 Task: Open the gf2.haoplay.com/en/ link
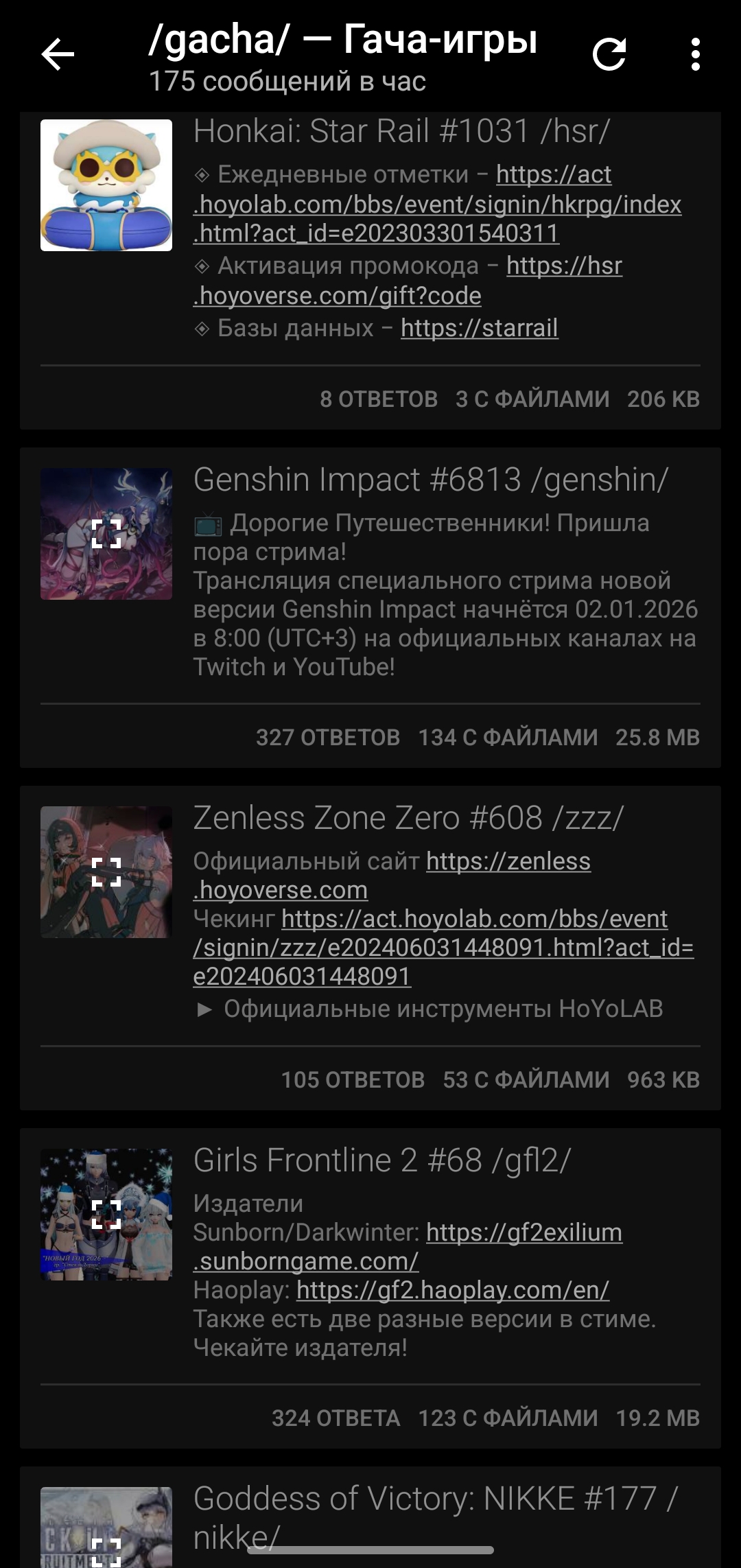pos(452,1290)
